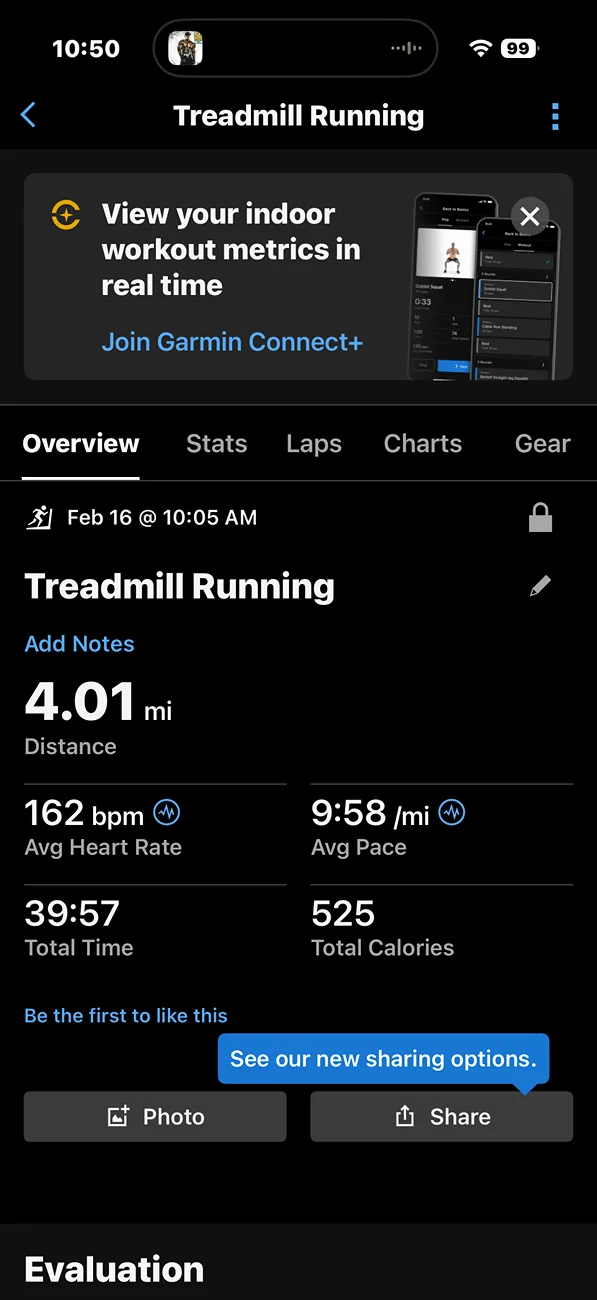Add Notes to this activity
The width and height of the screenshot is (597, 1300).
point(79,644)
